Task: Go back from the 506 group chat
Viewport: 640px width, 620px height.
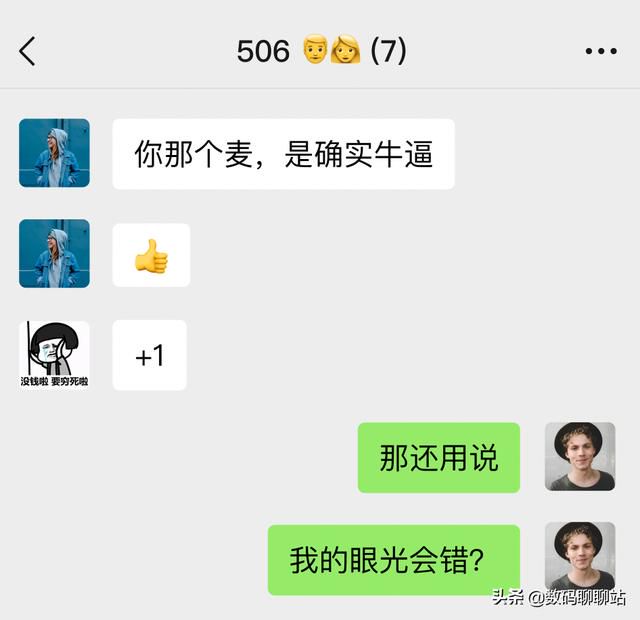Action: tap(27, 51)
